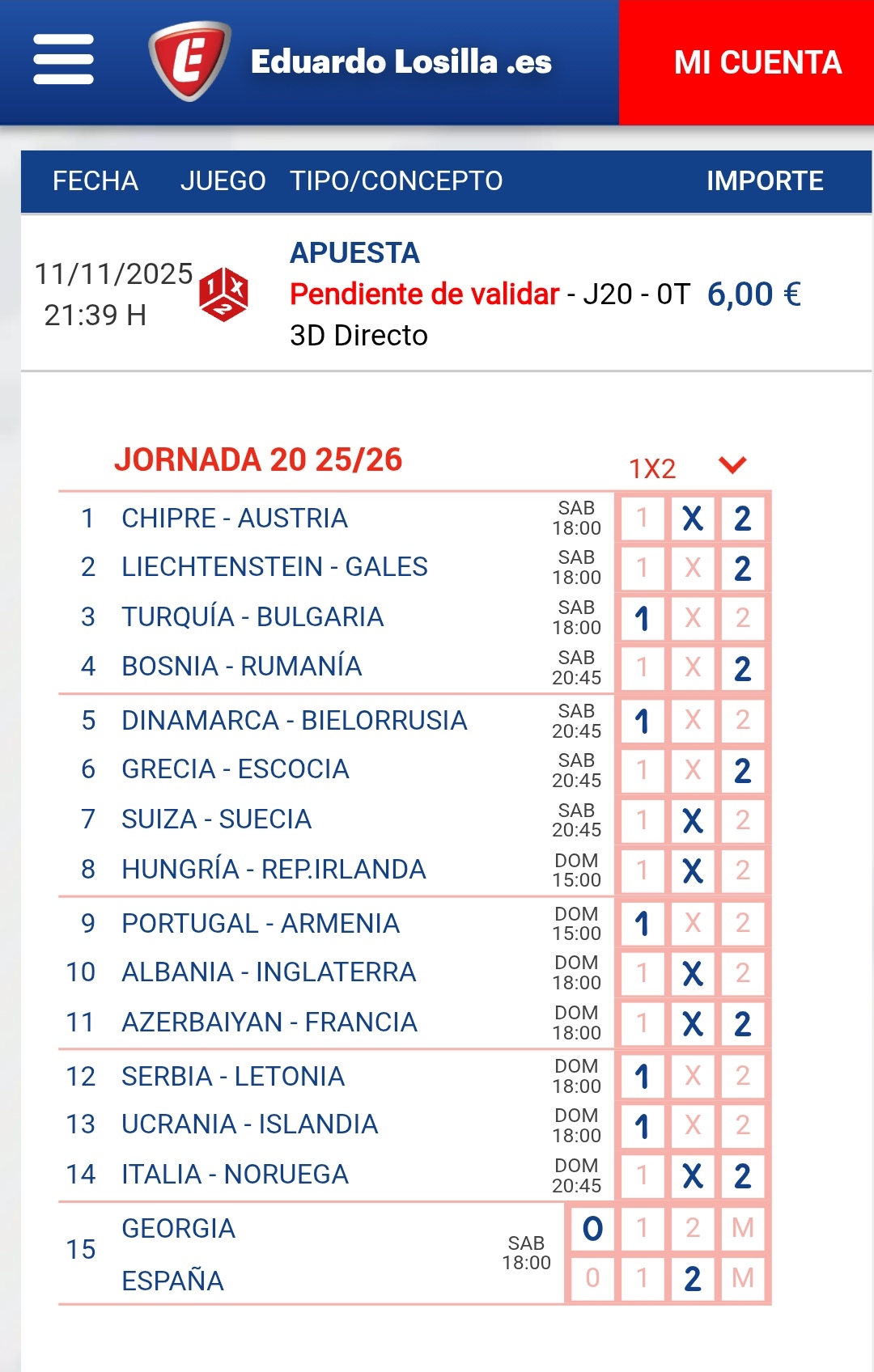Select X for Dinamarca - Bielorrusia

692,720
